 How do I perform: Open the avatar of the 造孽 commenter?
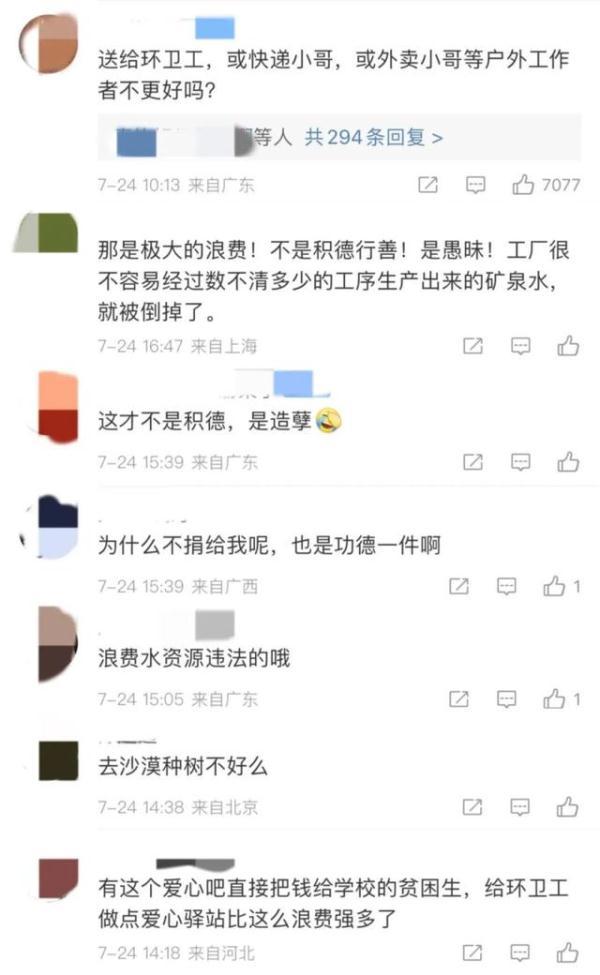[57, 407]
